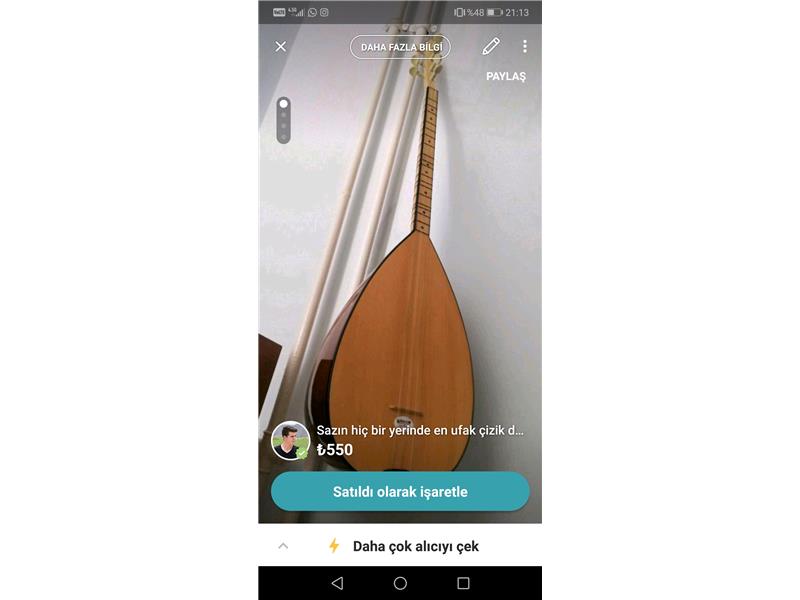Expand the bottom panel with the up chevron
Viewport: 800px width, 600px height.
[283, 546]
